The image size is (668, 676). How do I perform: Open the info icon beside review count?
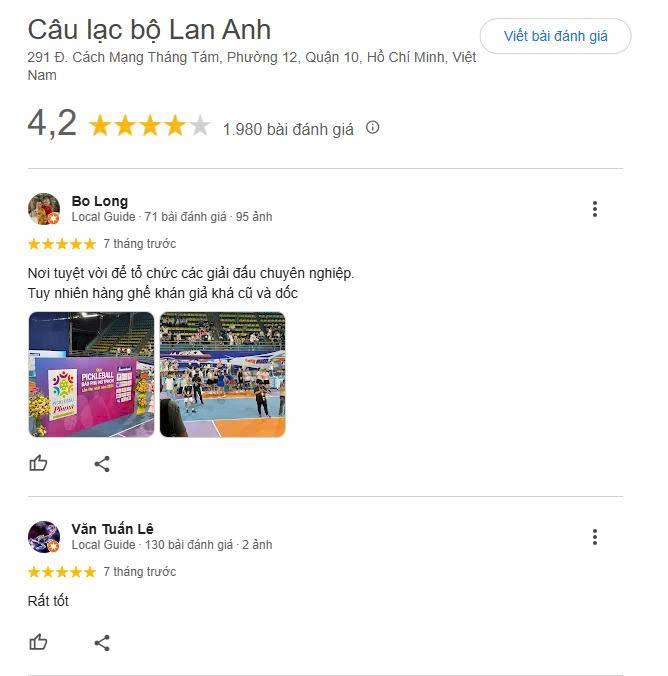[372, 127]
